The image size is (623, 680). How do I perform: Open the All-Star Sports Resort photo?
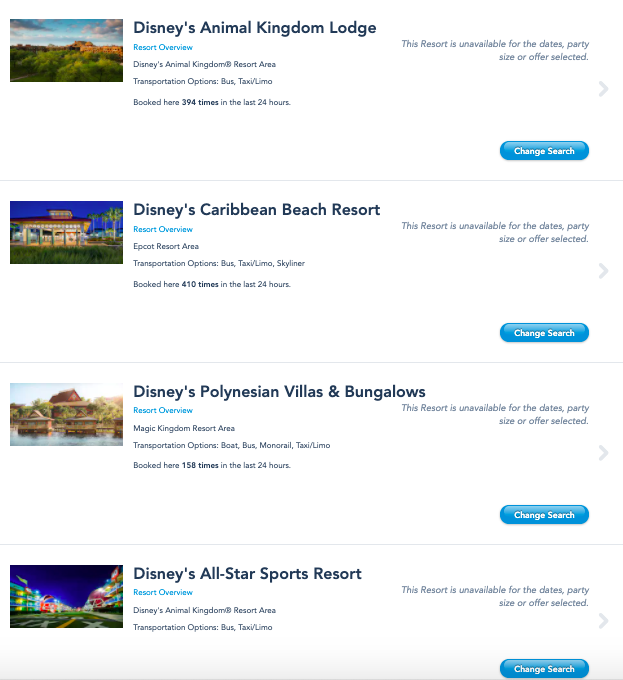(x=66, y=596)
